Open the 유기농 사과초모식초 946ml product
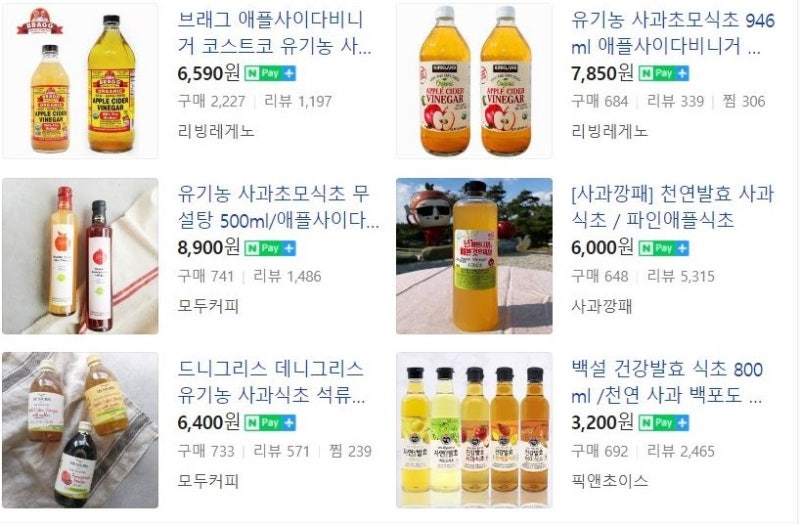 672,32
